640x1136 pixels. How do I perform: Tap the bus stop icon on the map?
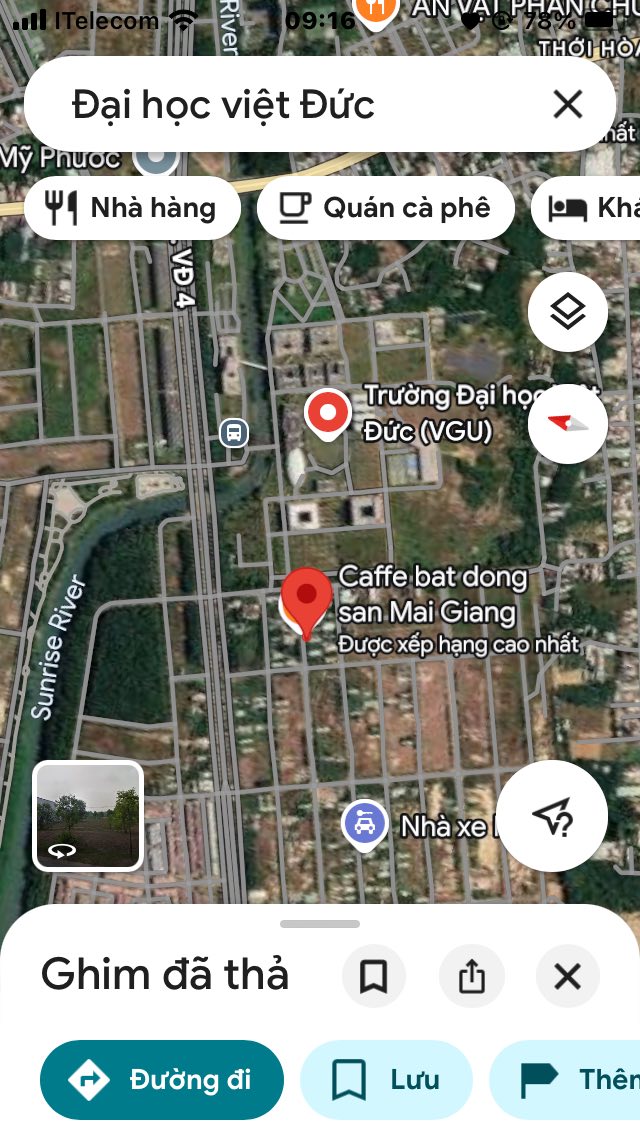click(x=233, y=433)
